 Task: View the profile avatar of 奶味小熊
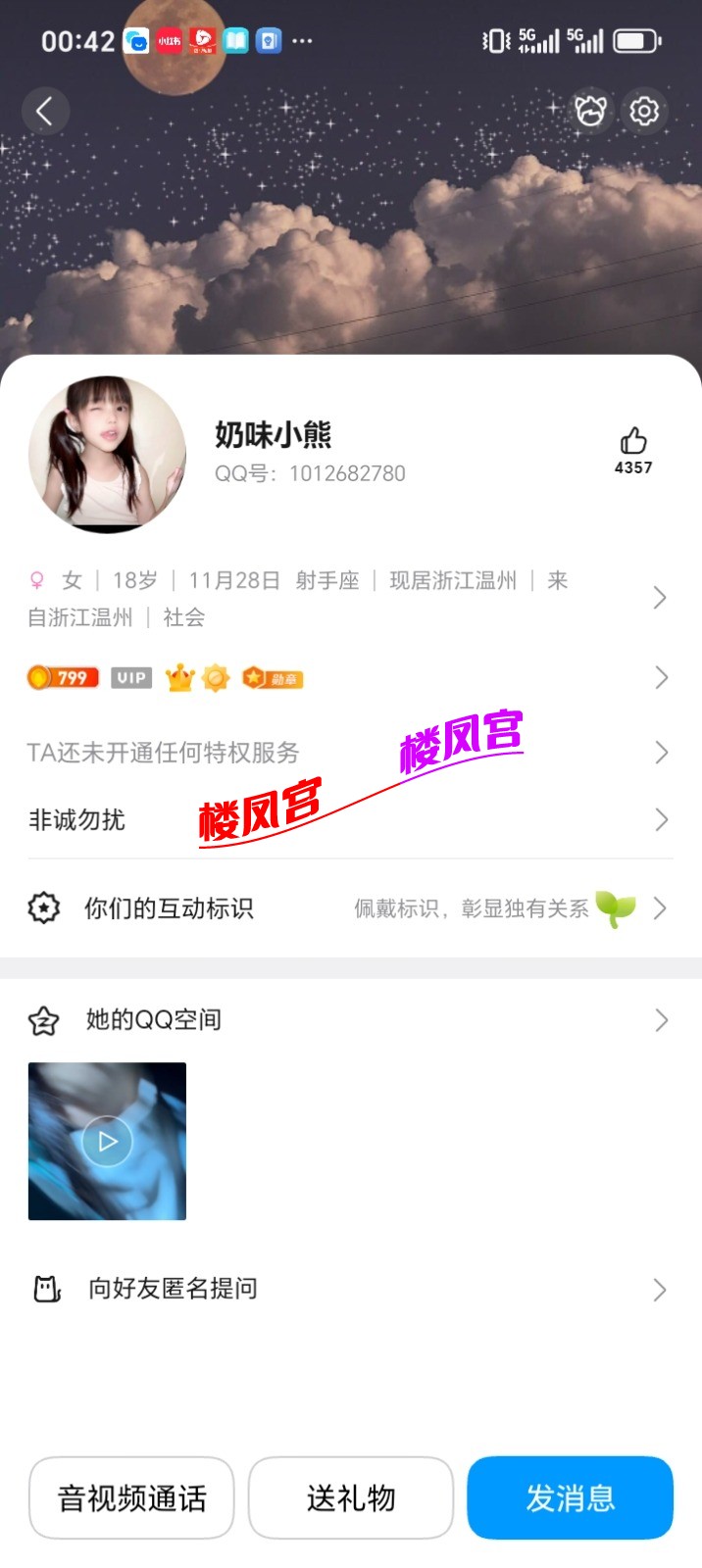point(108,455)
